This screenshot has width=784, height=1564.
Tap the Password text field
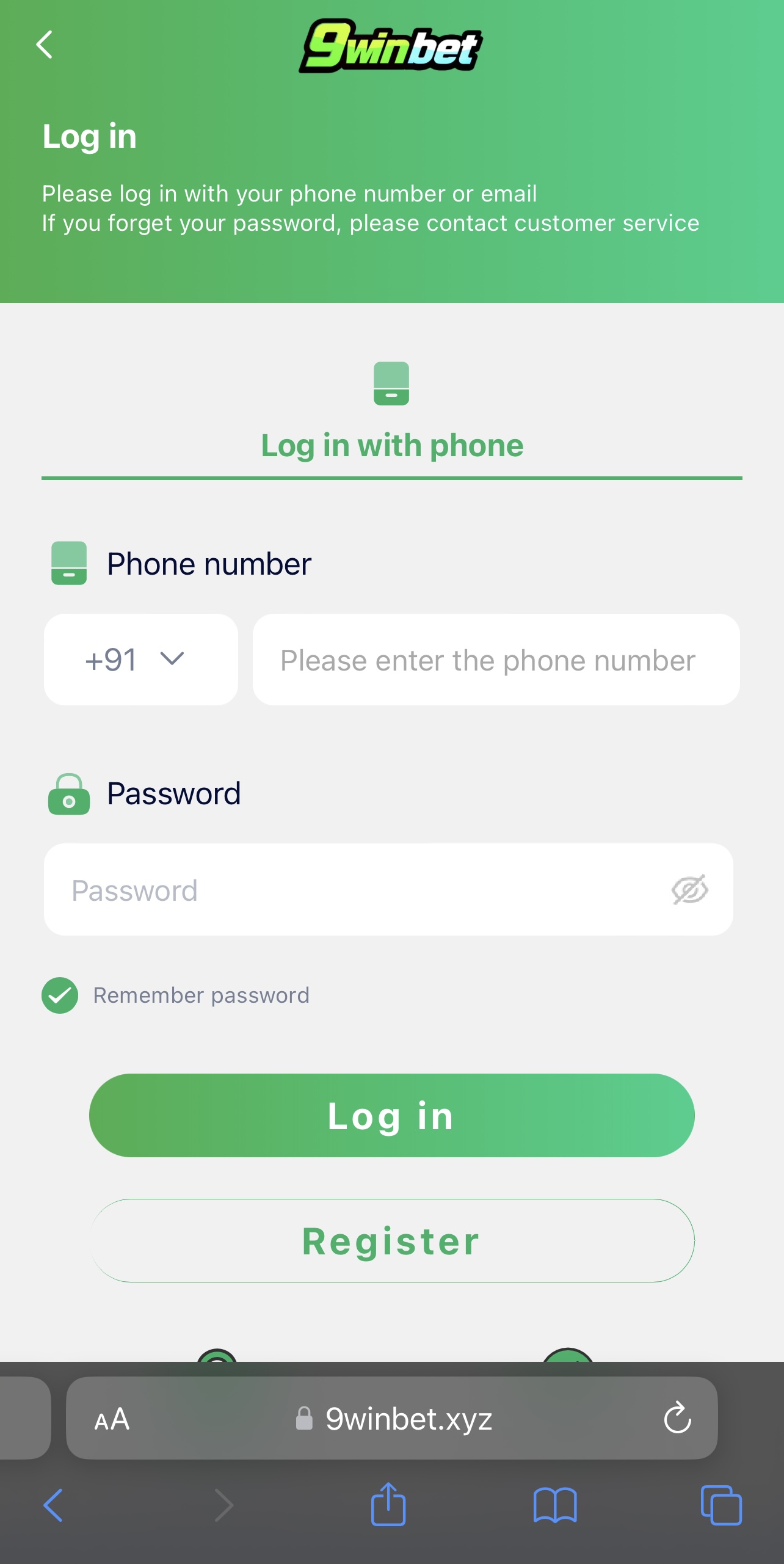click(x=354, y=890)
